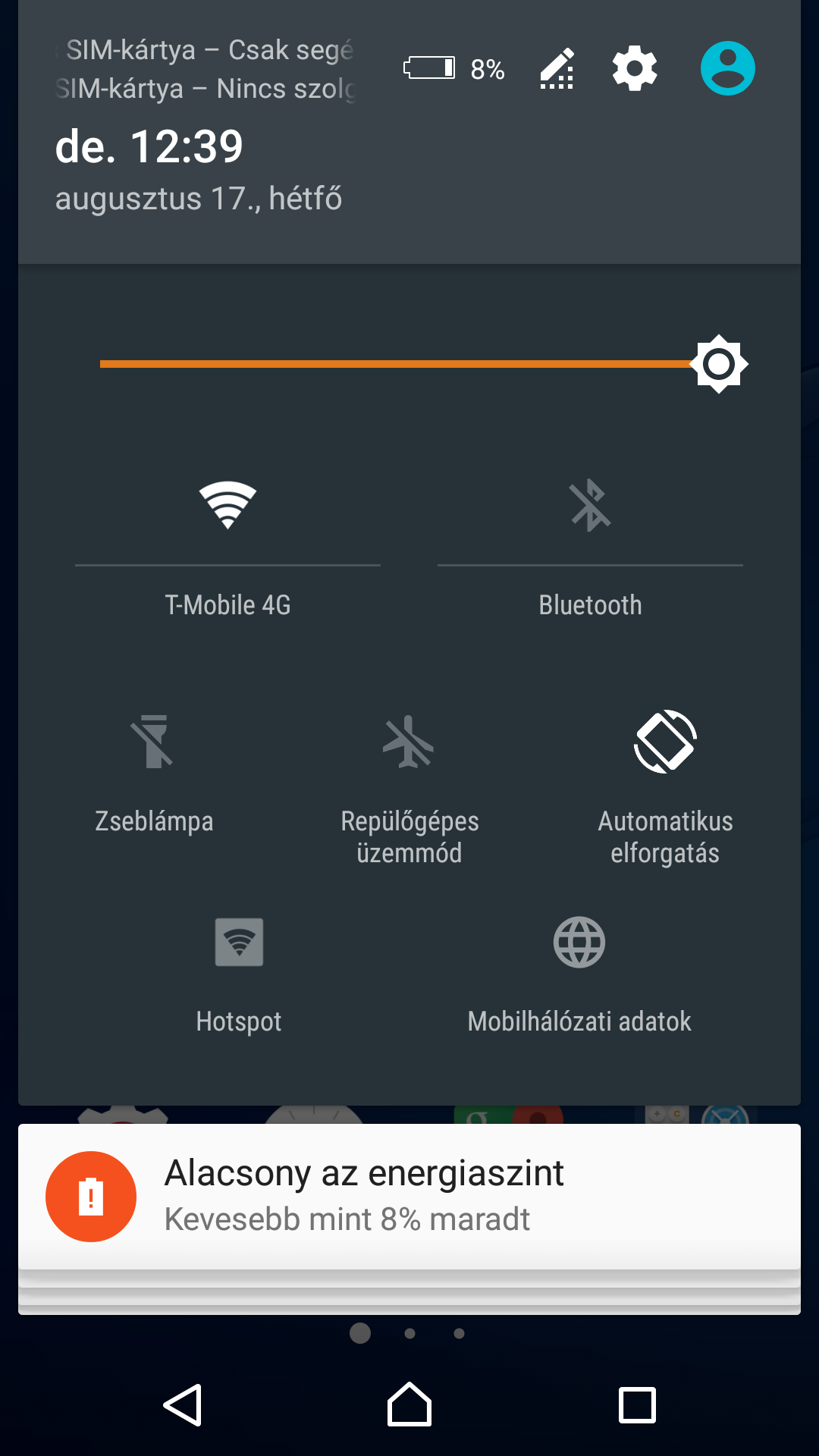Turn on Bluetooth via its icon
Image resolution: width=819 pixels, height=1456 pixels.
pos(590,505)
